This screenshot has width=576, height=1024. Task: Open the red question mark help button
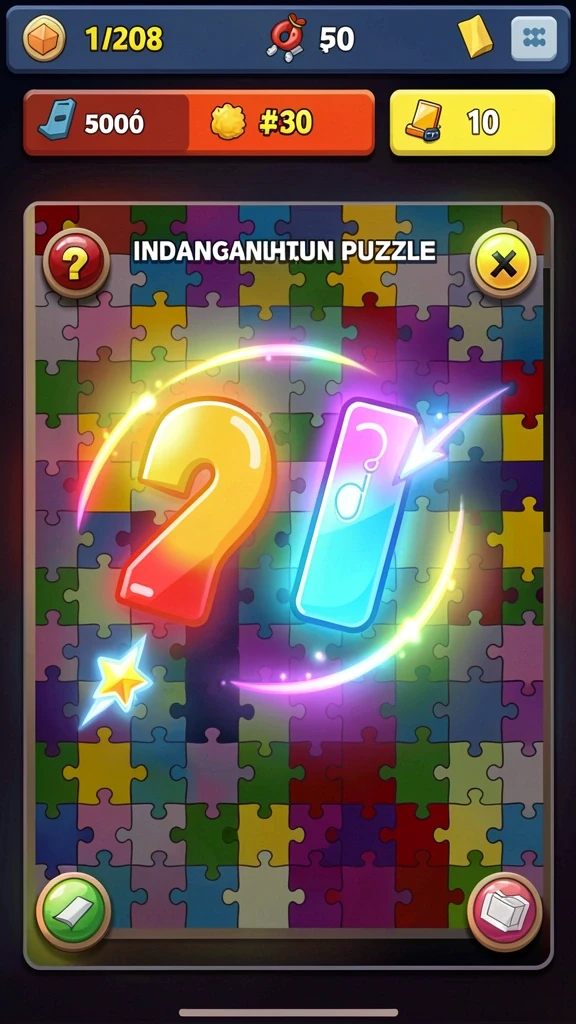76,263
